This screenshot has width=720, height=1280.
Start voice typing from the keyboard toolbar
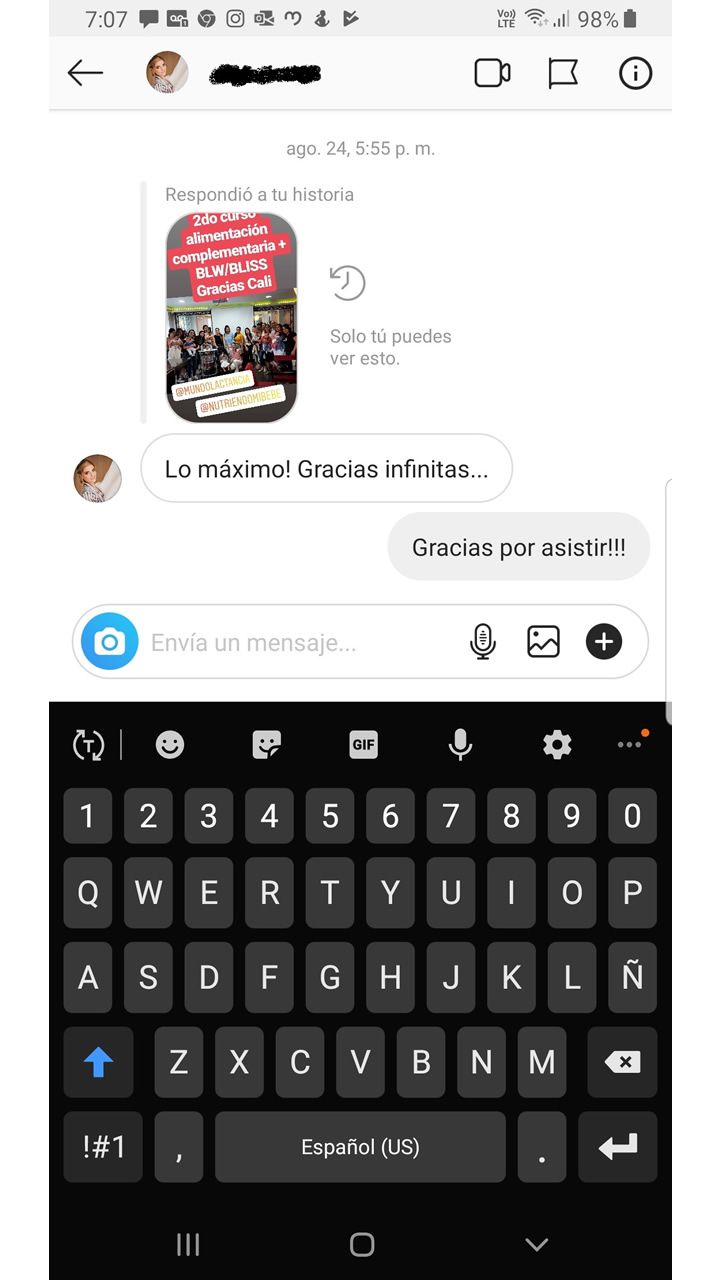tap(460, 744)
